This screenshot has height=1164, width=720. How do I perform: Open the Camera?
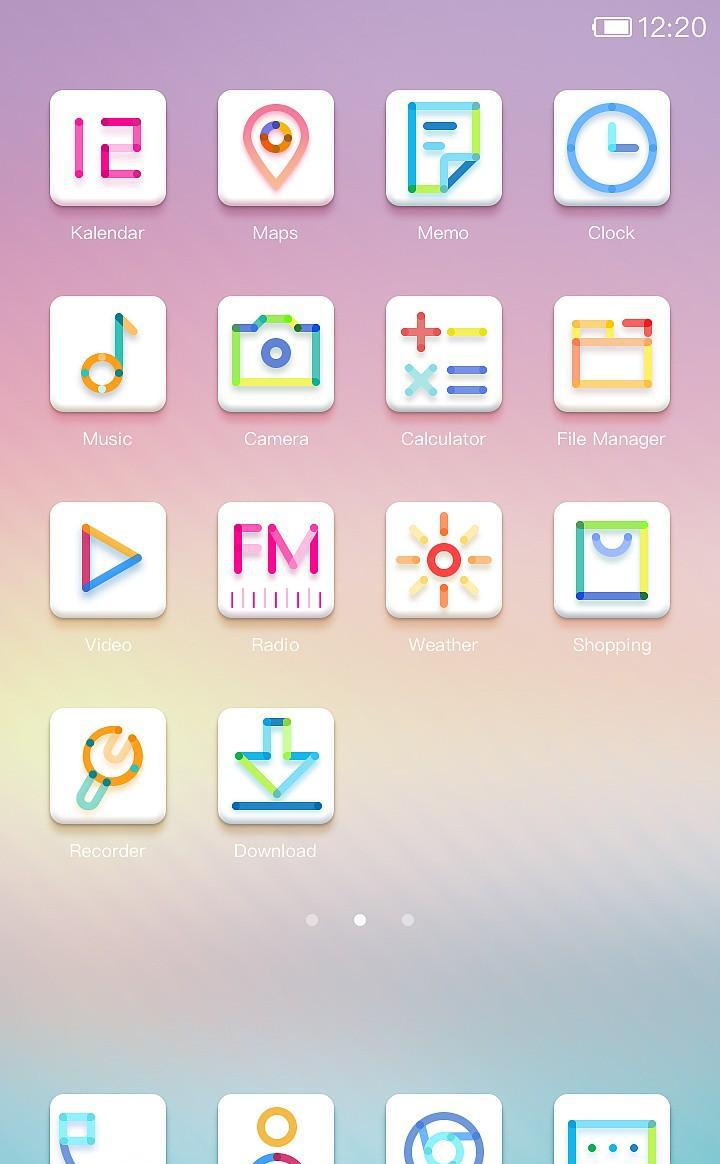[275, 353]
